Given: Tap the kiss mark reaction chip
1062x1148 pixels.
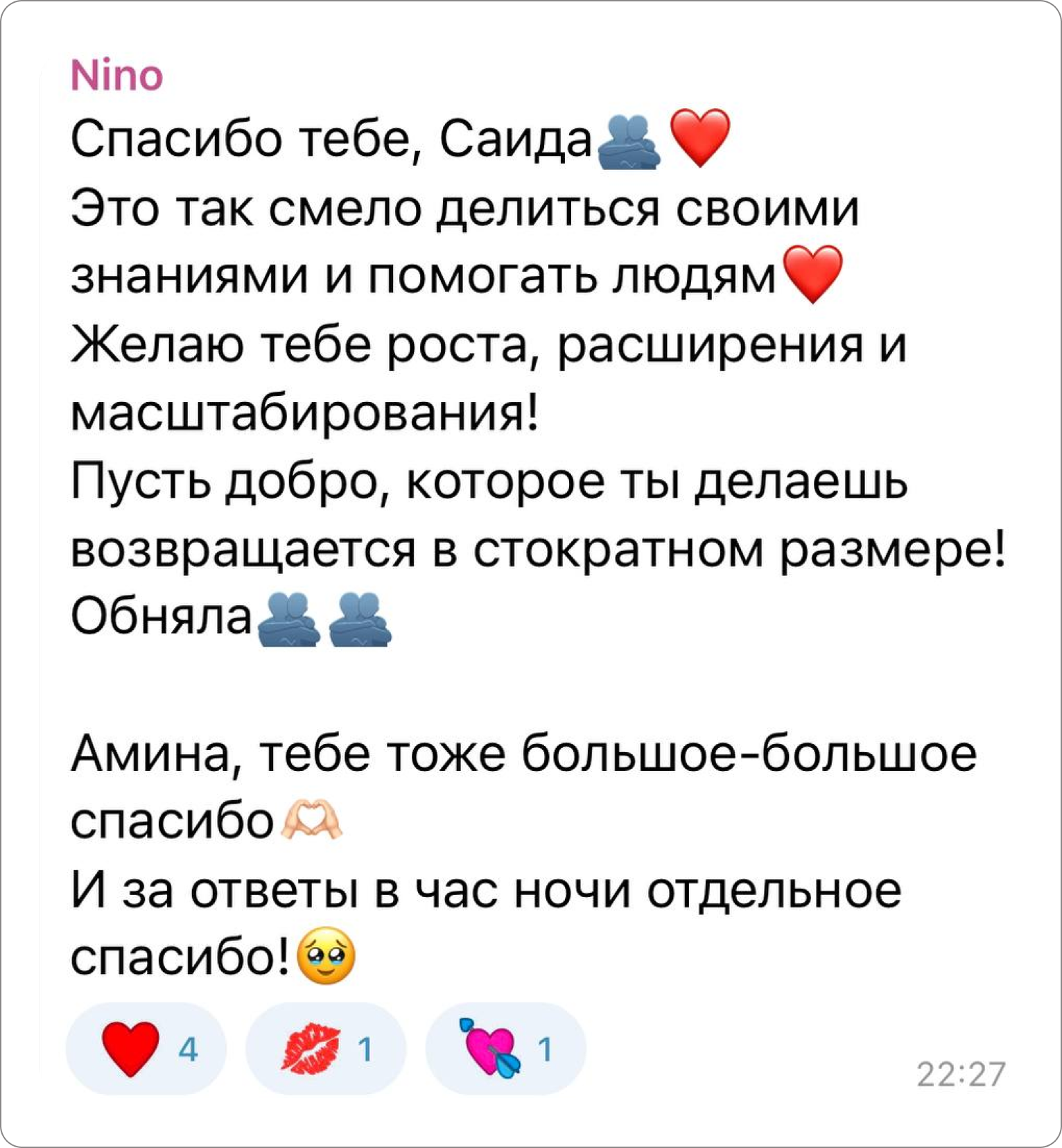Looking at the screenshot, I should (325, 1048).
